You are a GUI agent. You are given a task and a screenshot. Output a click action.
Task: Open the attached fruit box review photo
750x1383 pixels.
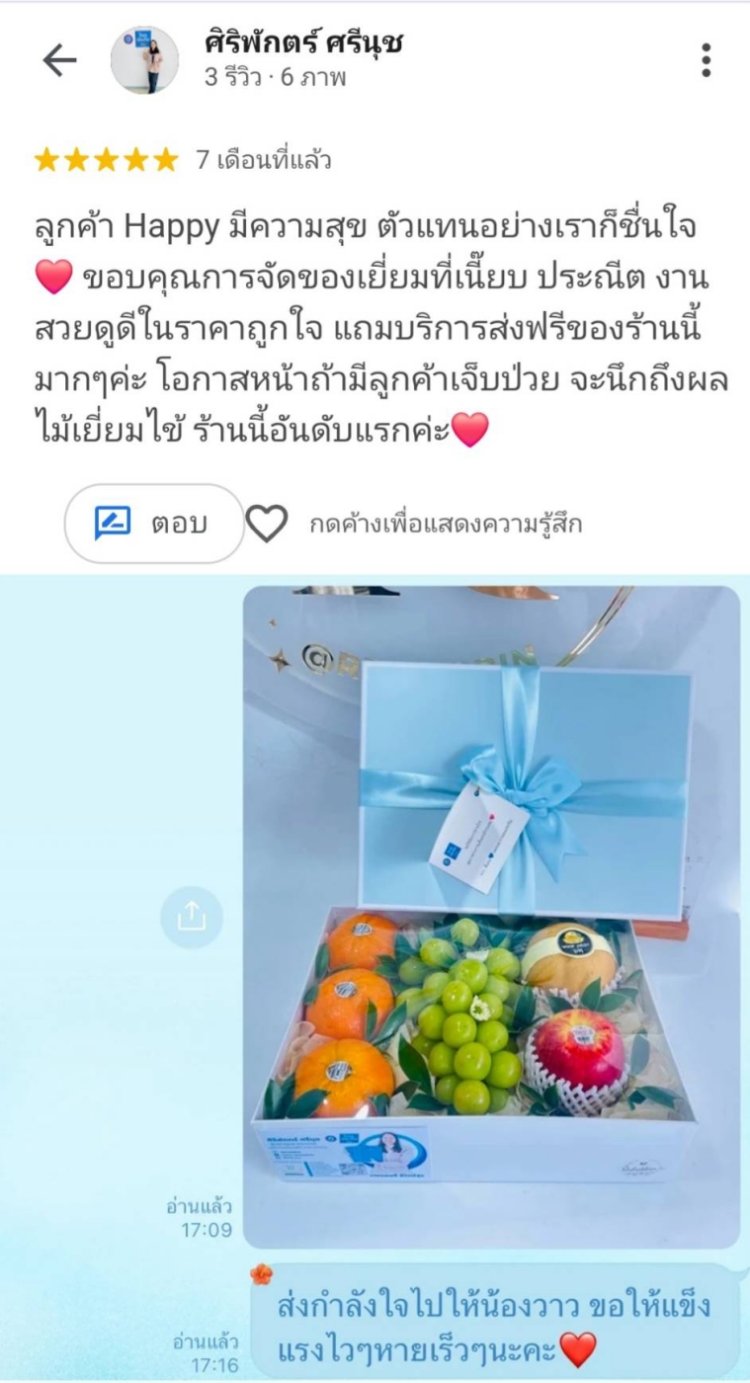492,915
